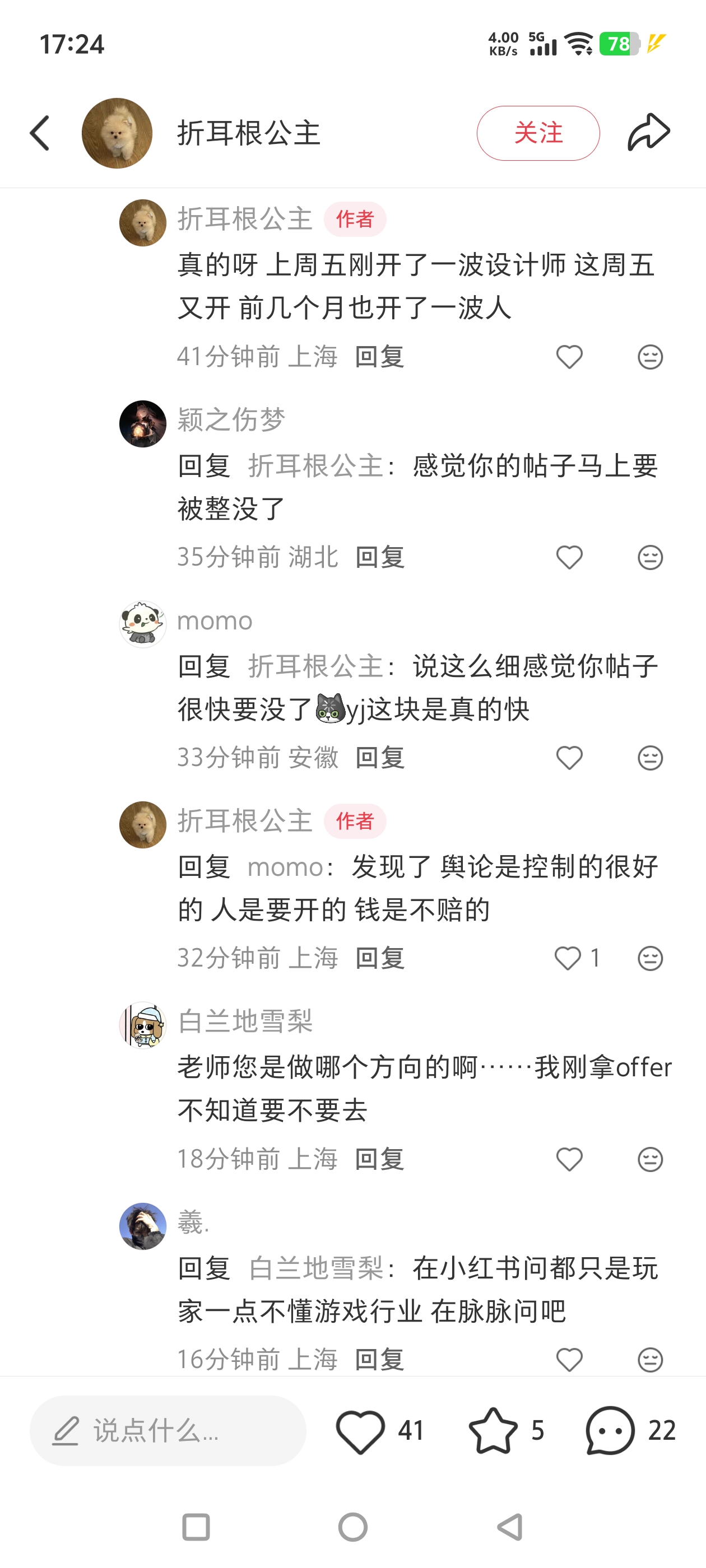Open the 22 comments bubble

click(x=610, y=1430)
